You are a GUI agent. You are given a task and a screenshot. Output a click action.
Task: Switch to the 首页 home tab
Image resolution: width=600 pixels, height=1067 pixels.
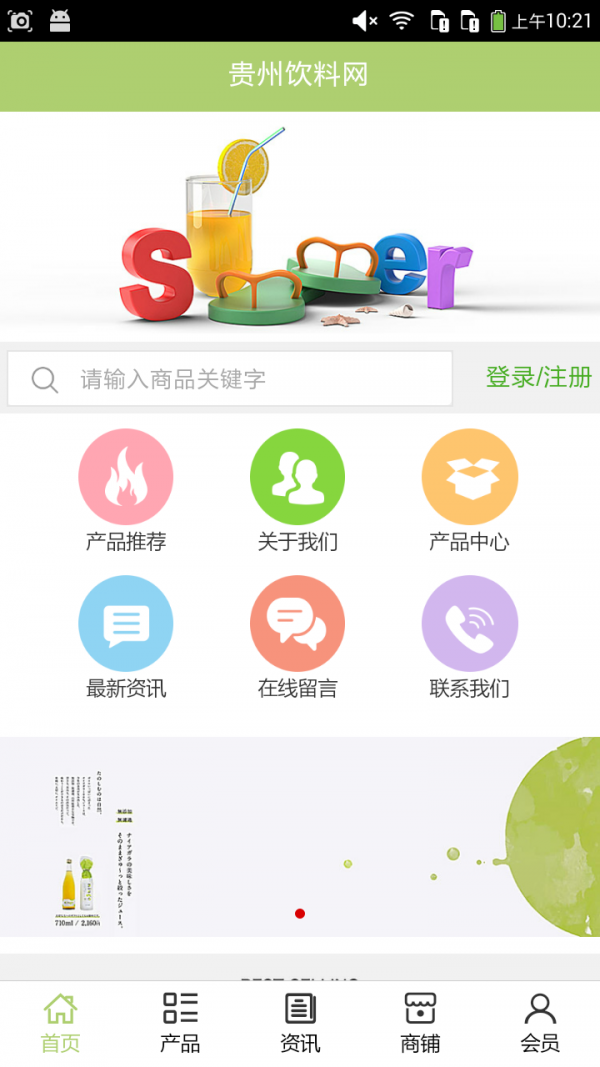point(60,1023)
